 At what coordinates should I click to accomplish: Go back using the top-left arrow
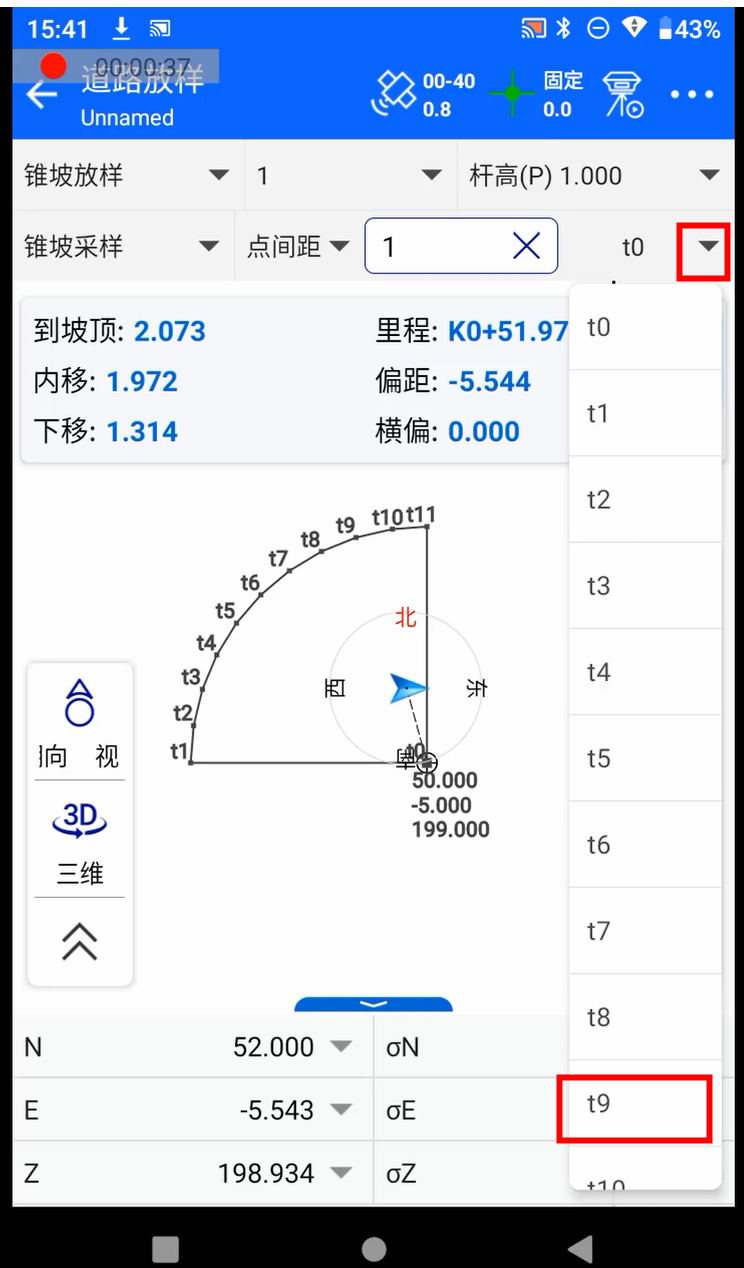pos(41,95)
